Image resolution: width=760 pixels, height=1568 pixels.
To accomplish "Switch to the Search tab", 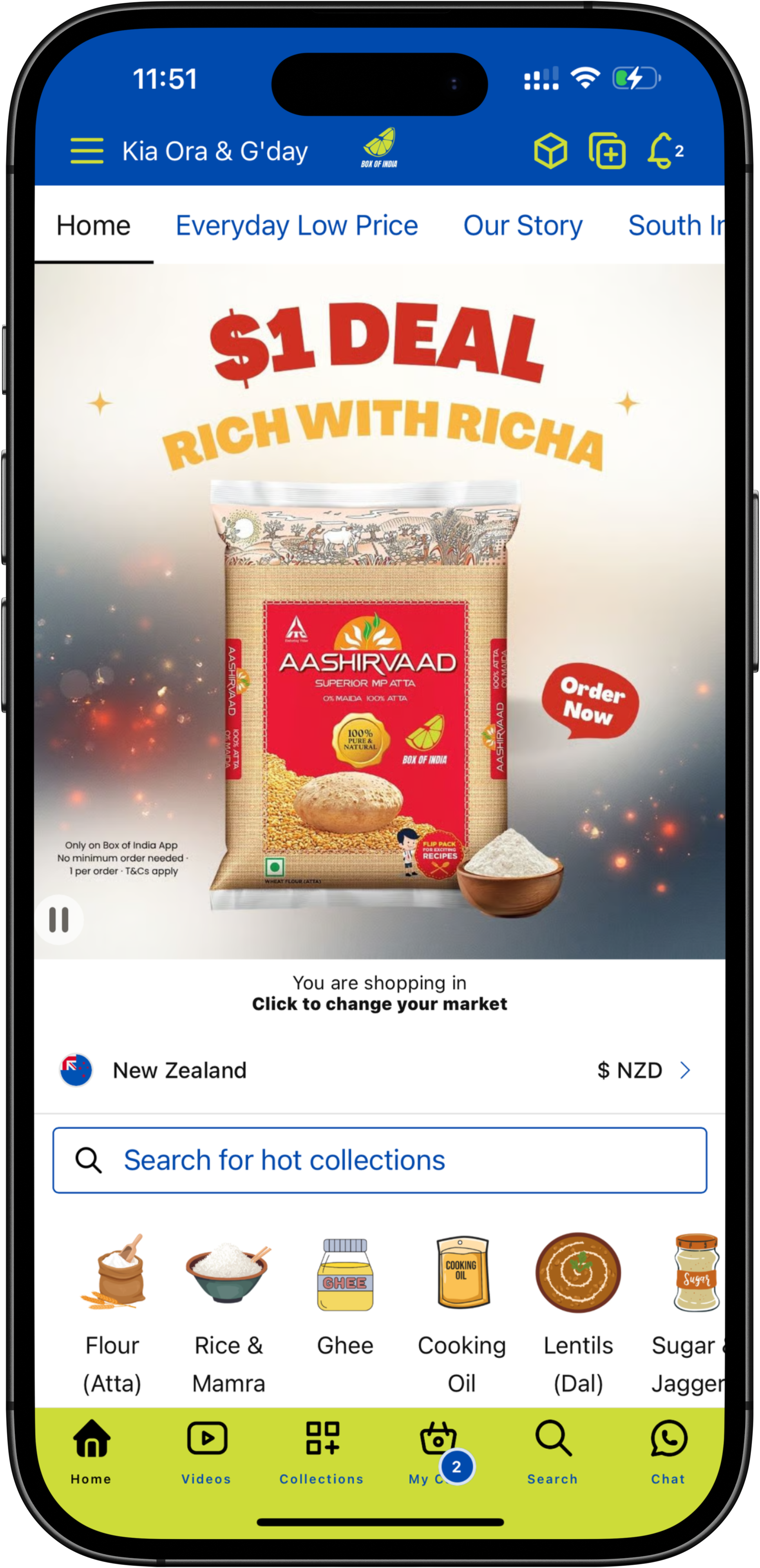I will [x=552, y=1452].
